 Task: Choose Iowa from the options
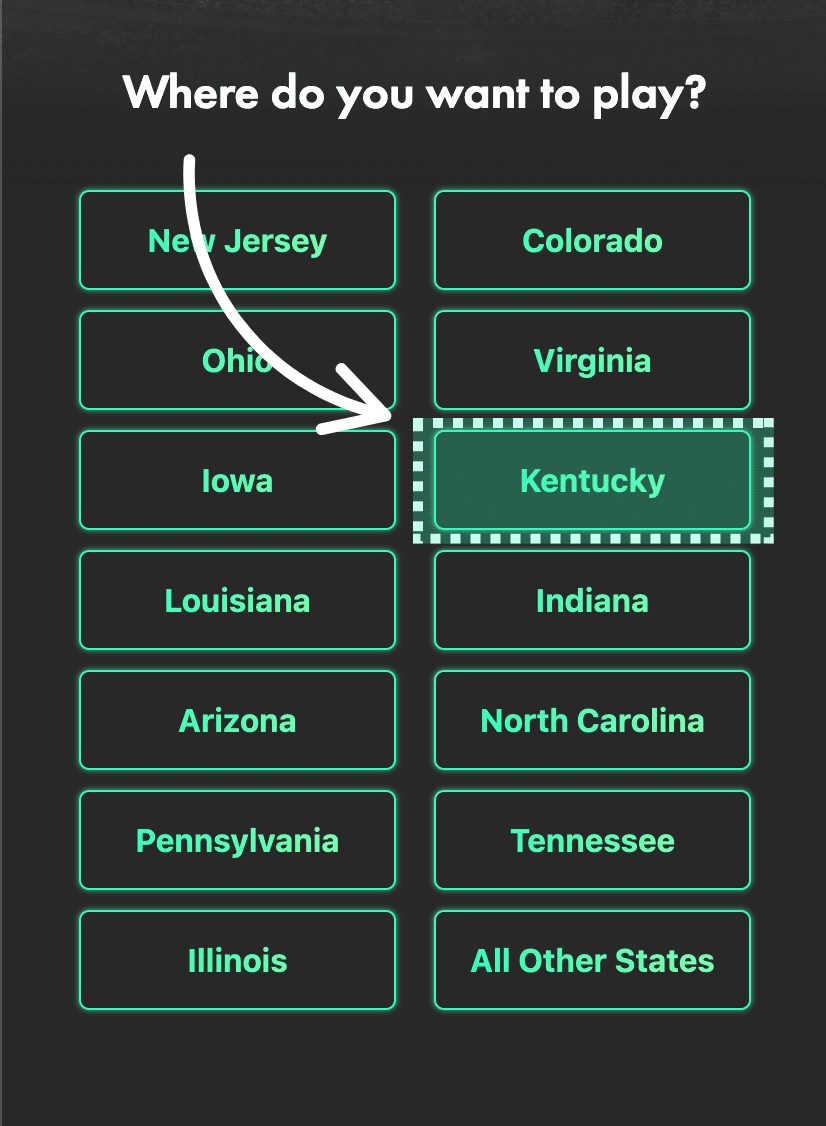(x=237, y=480)
